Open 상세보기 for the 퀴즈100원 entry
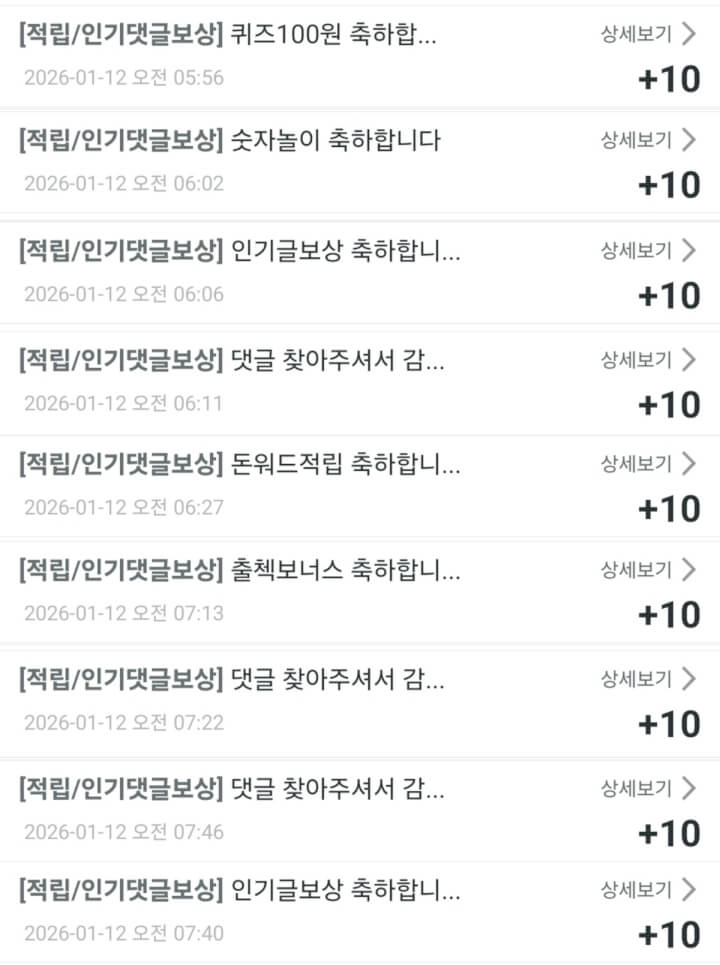The image size is (720, 965). tap(647, 35)
